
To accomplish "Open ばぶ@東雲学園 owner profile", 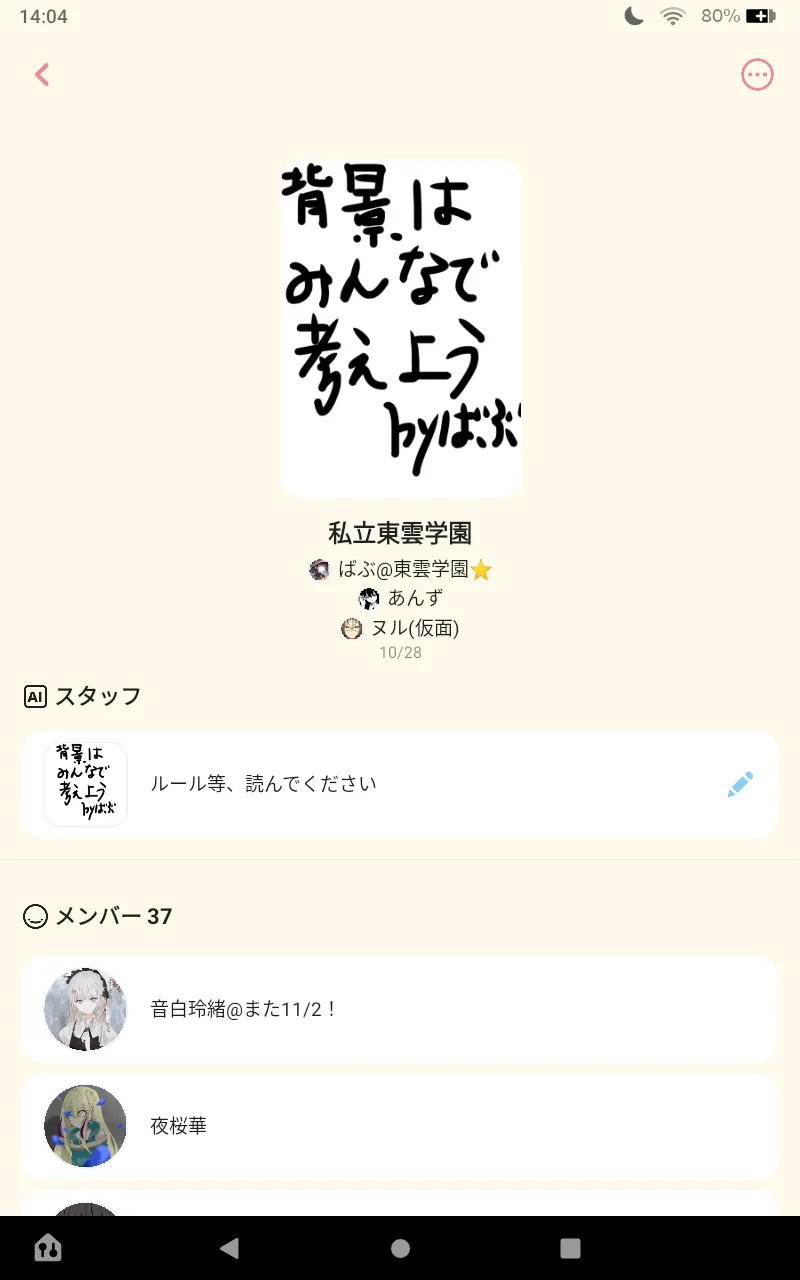I will tap(400, 570).
